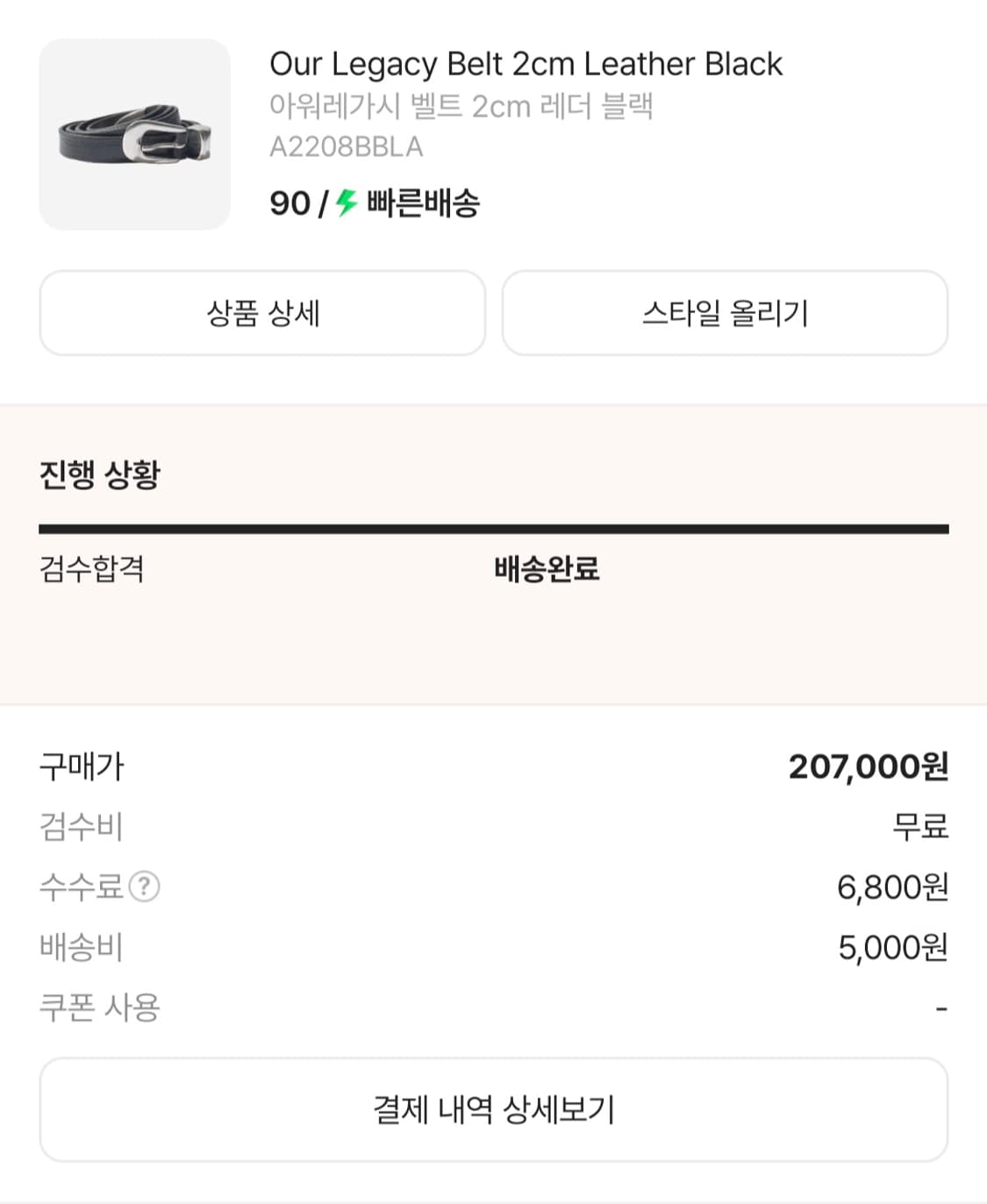Open 상품 상세 product details
This screenshot has height=1204, width=987.
point(261,313)
